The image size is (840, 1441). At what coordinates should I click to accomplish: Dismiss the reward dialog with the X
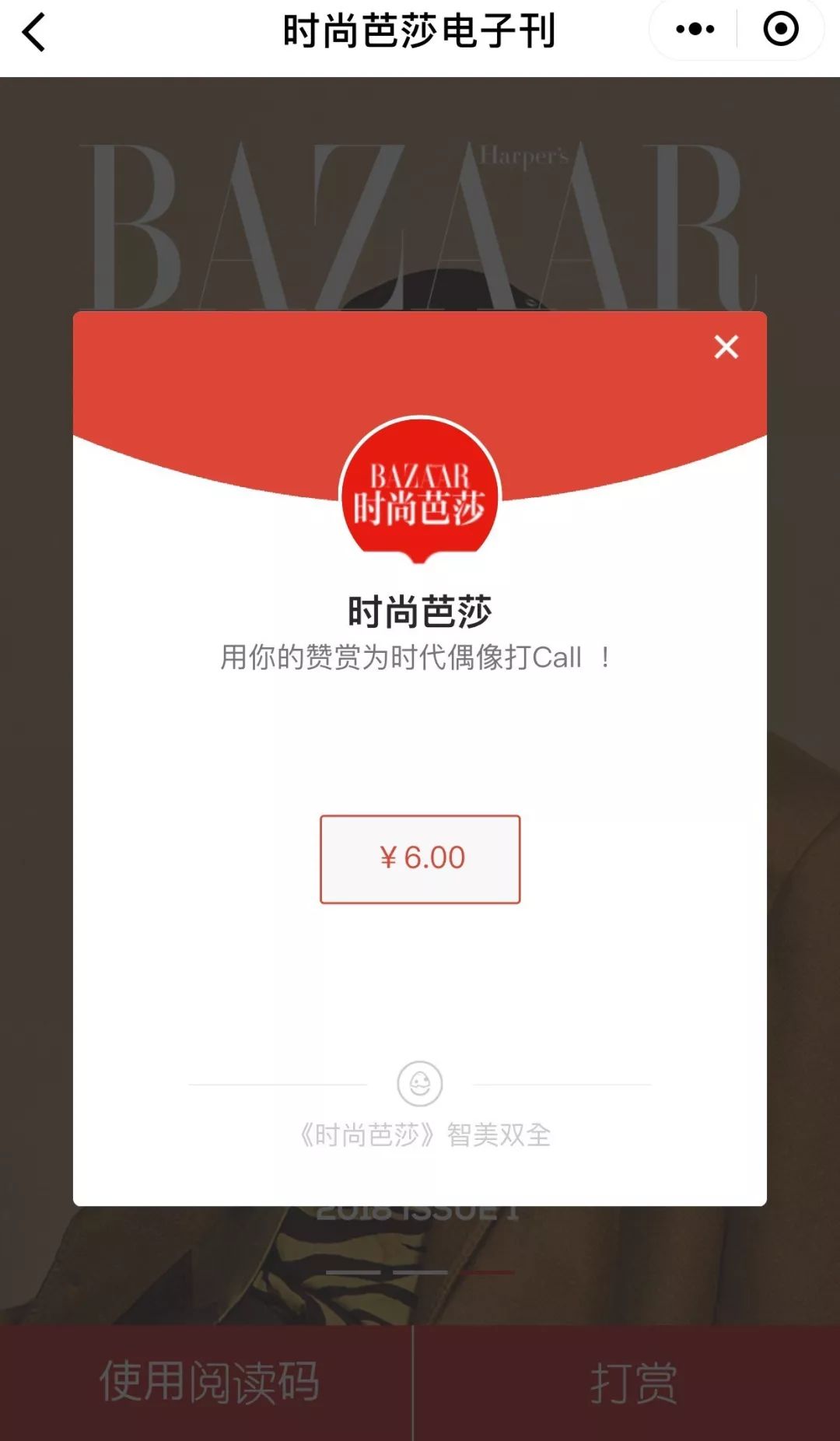(726, 347)
